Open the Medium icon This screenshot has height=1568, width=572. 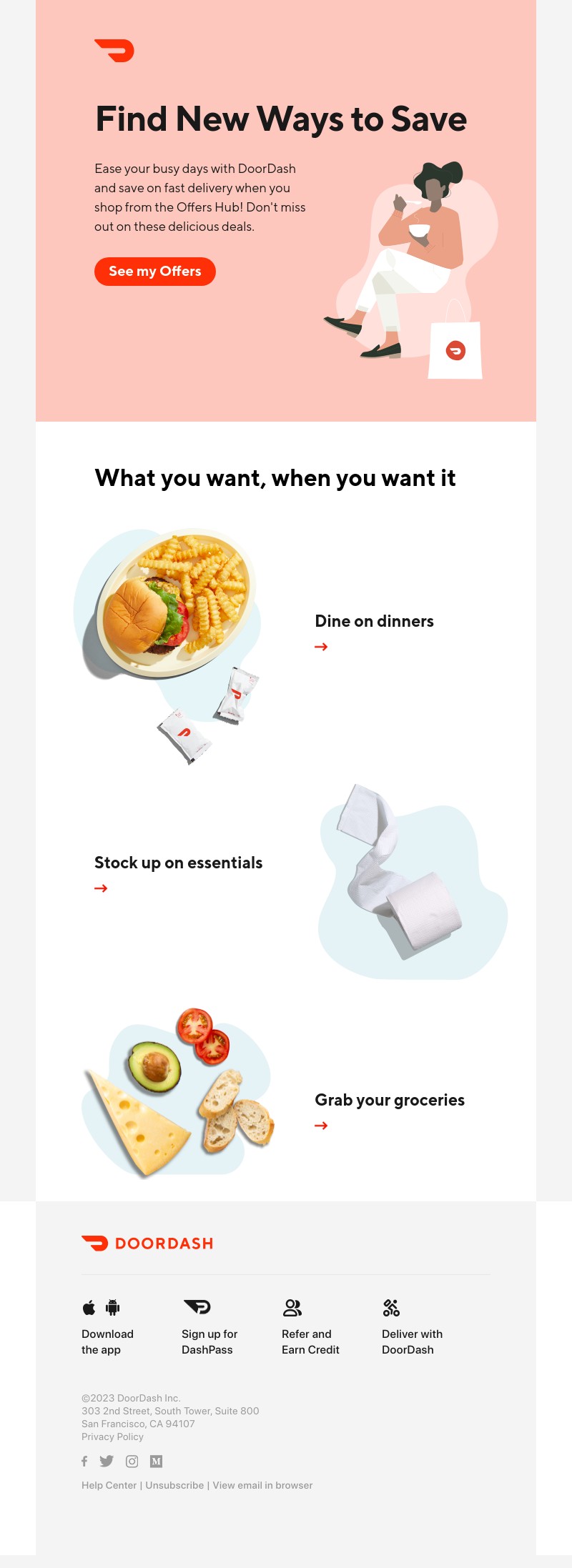click(156, 1461)
